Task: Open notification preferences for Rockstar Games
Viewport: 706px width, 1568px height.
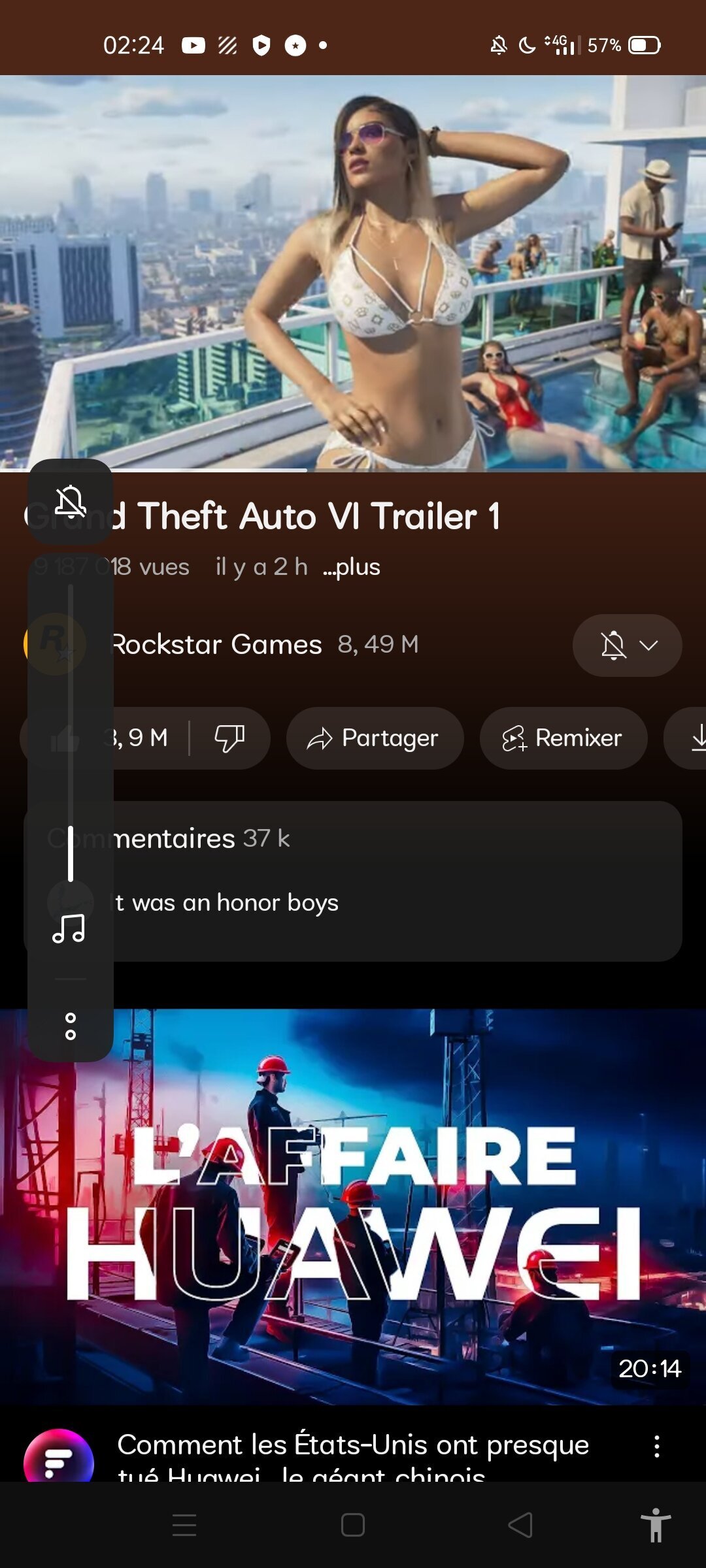Action: tap(627, 645)
